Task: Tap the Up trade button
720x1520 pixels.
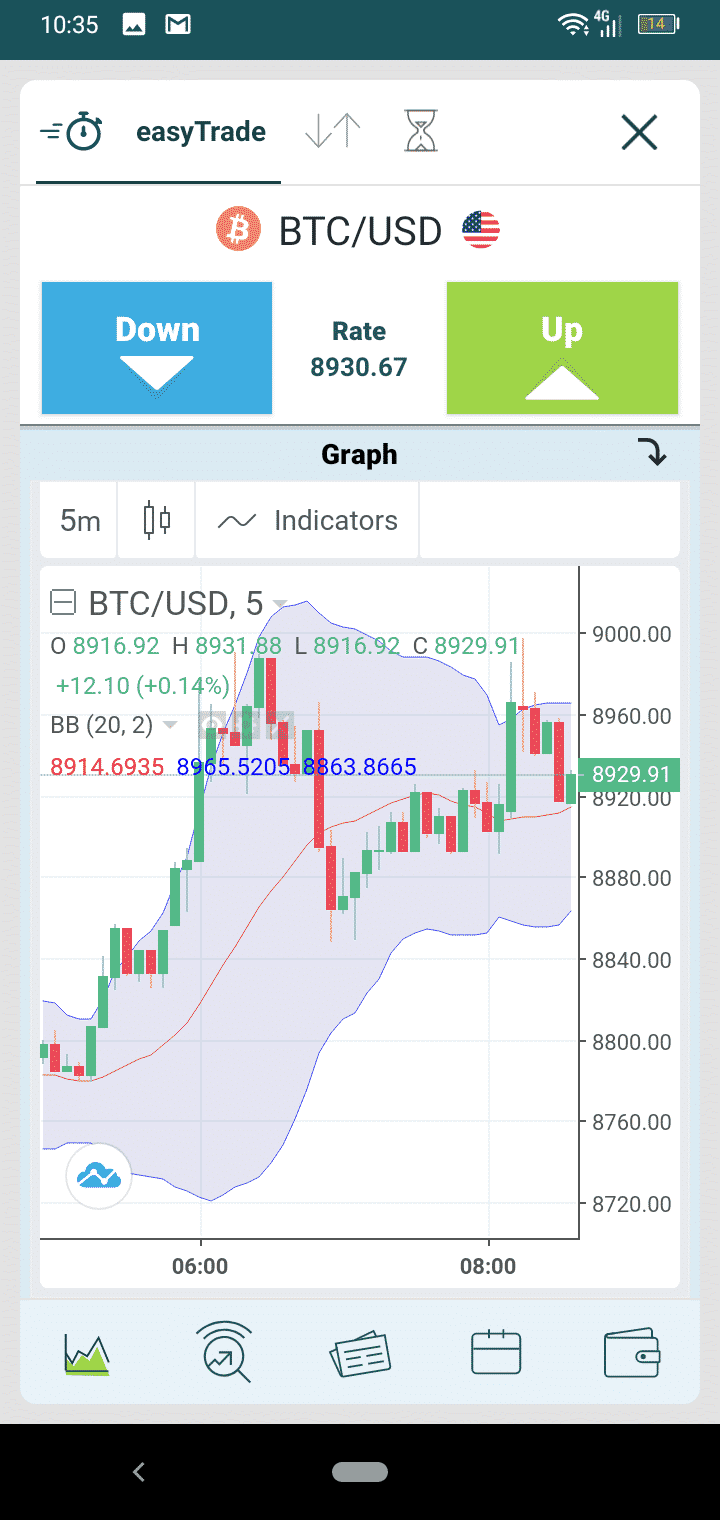Action: click(x=562, y=347)
